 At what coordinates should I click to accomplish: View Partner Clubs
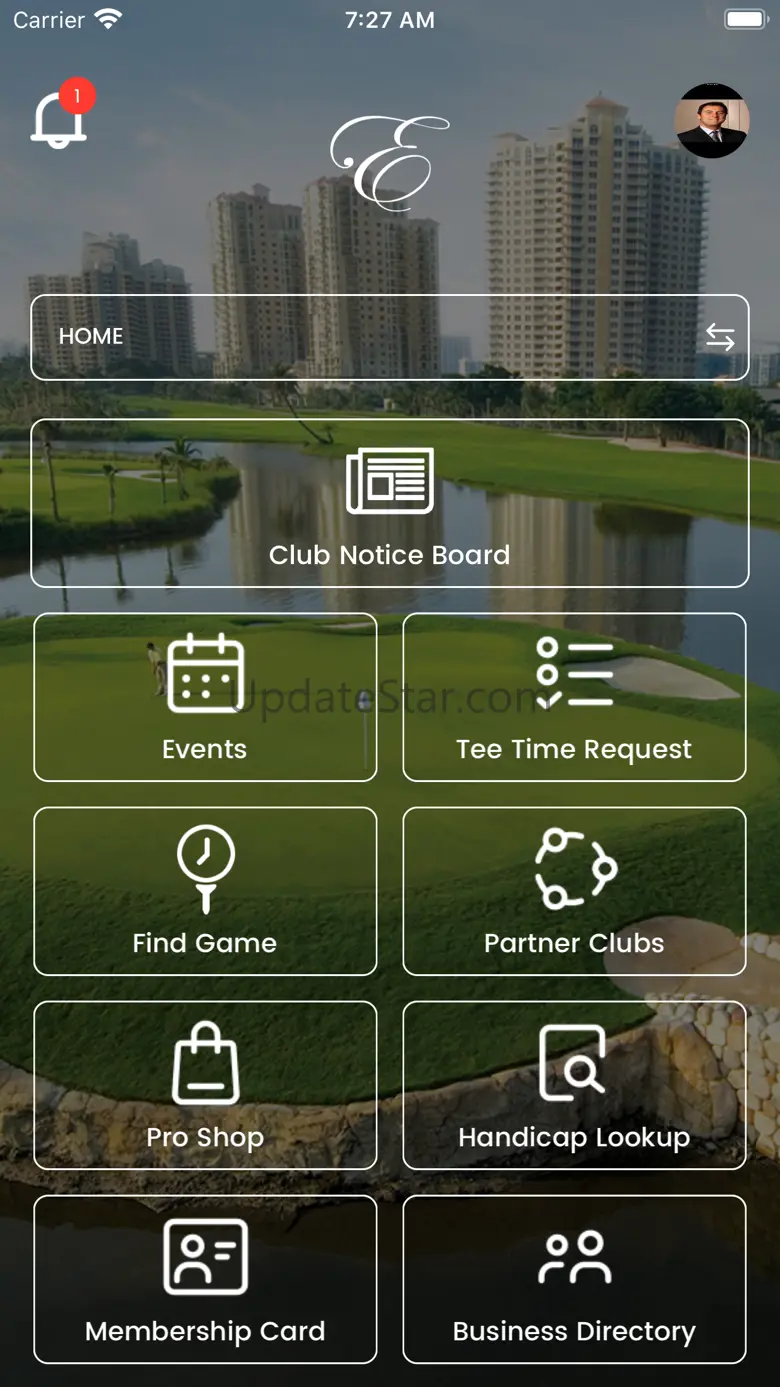[574, 891]
